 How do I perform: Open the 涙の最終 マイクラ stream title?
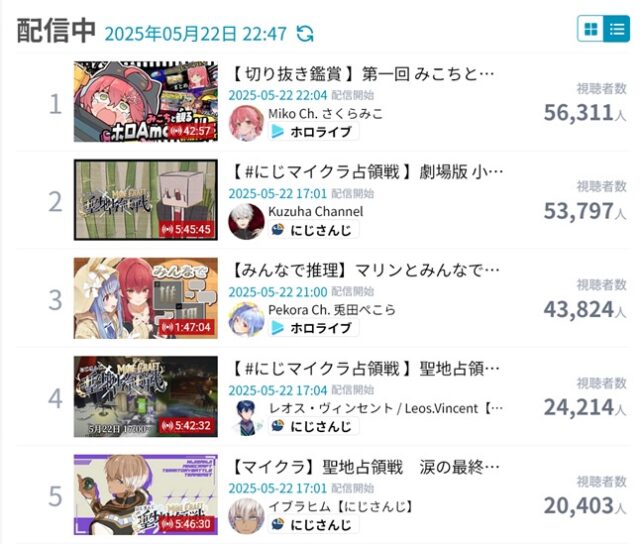pos(366,467)
